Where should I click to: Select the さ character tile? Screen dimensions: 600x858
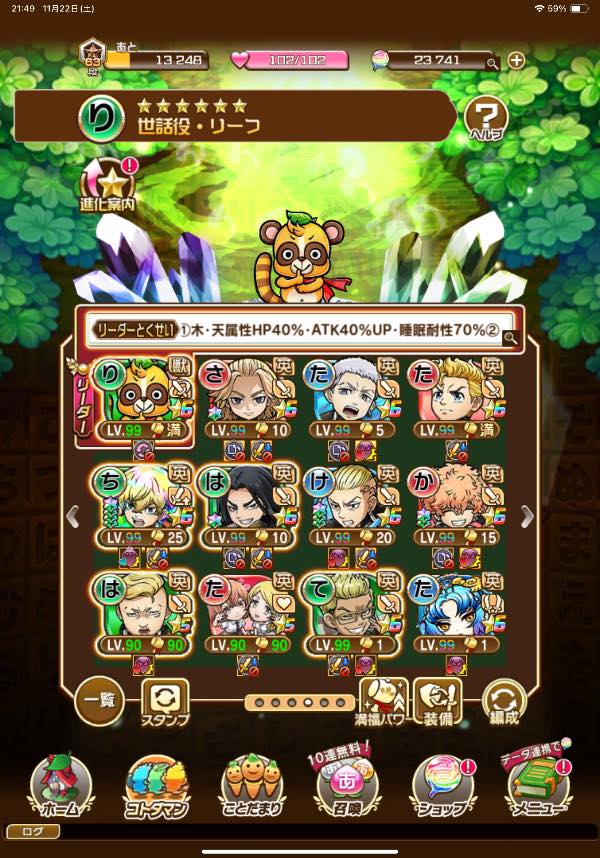(248, 399)
